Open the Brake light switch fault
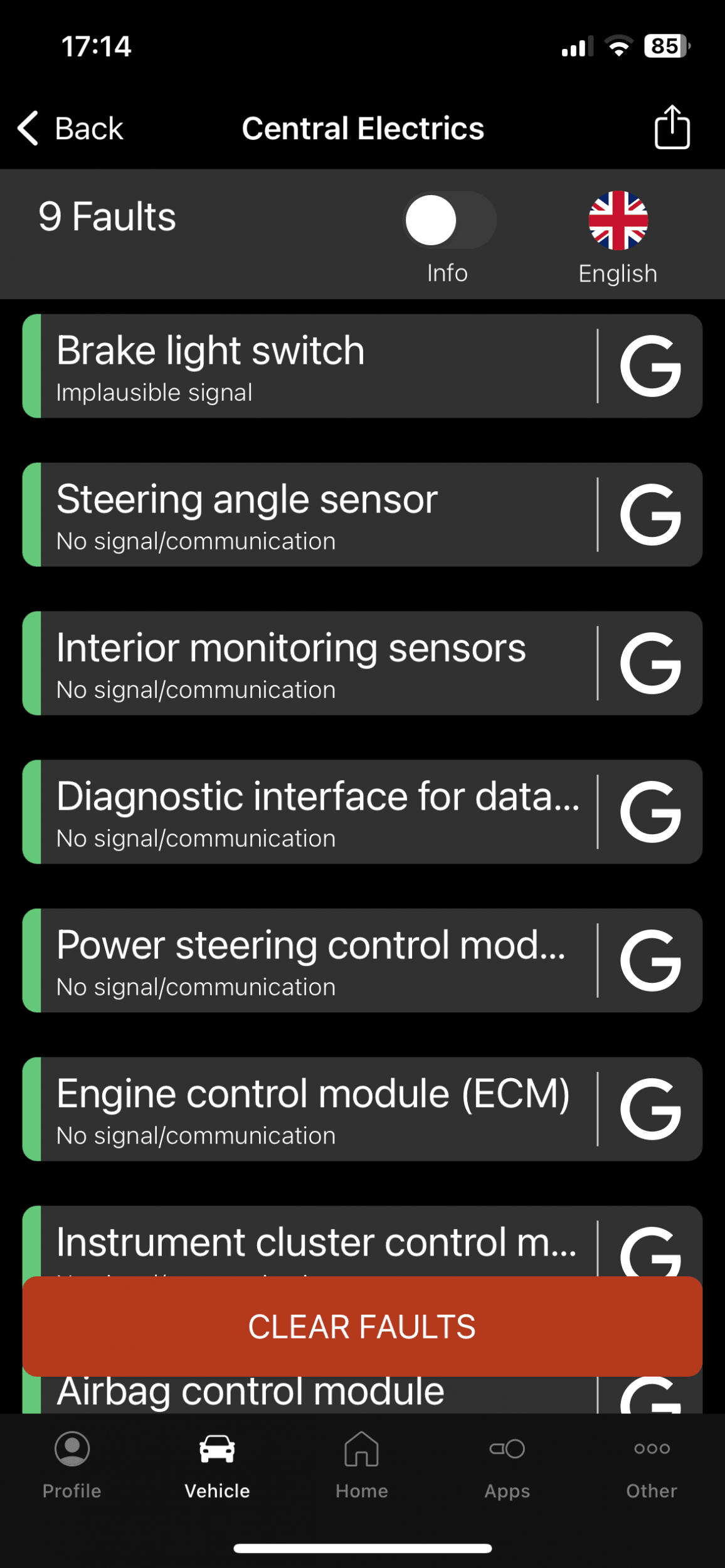This screenshot has width=725, height=1568. point(310,366)
